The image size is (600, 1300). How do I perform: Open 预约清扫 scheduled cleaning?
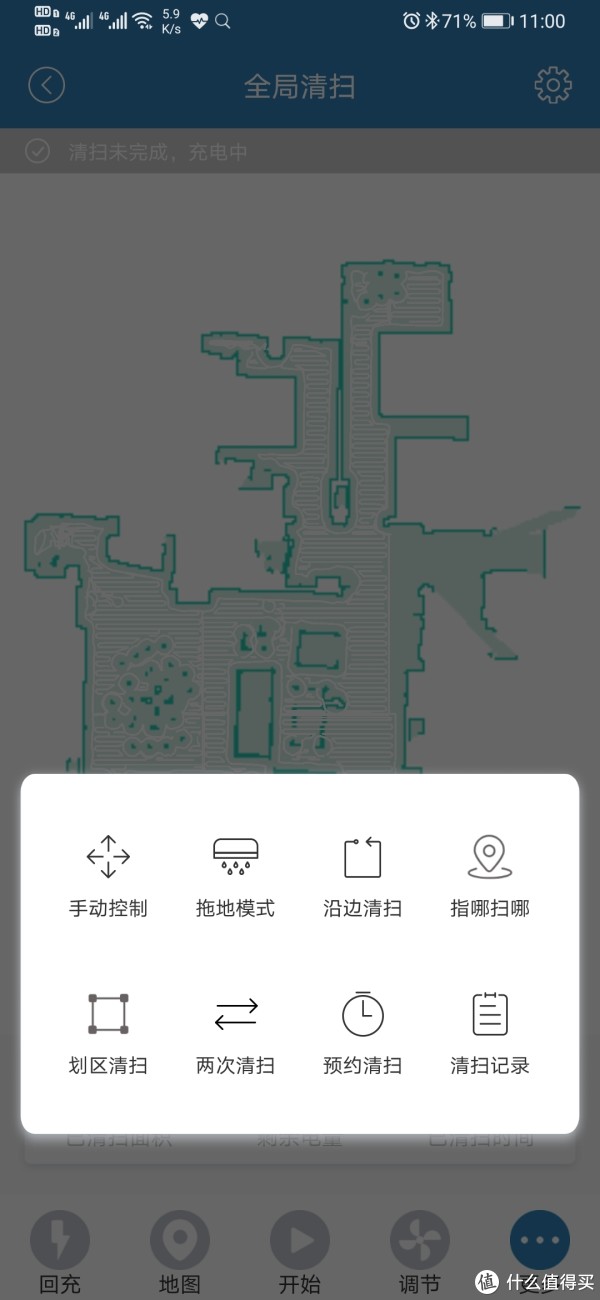pyautogui.click(x=362, y=1033)
